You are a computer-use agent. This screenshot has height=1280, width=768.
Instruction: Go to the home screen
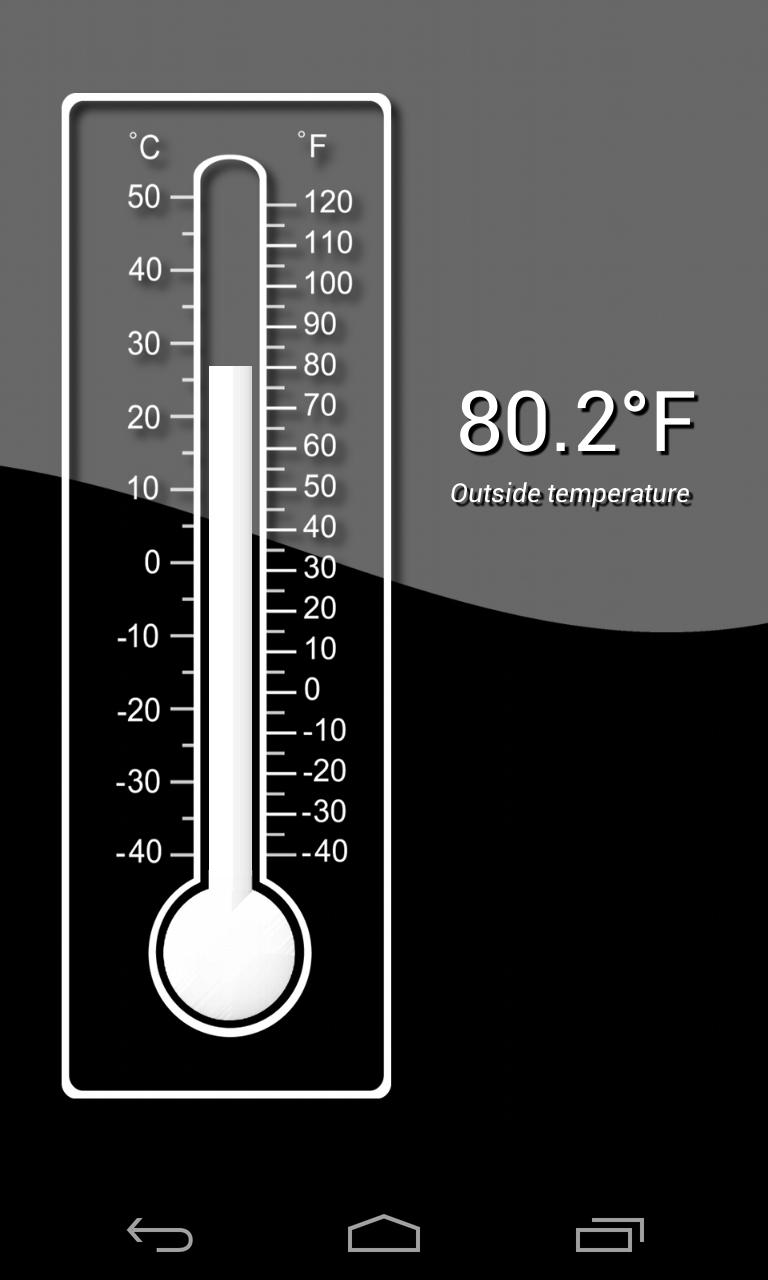(x=383, y=1234)
